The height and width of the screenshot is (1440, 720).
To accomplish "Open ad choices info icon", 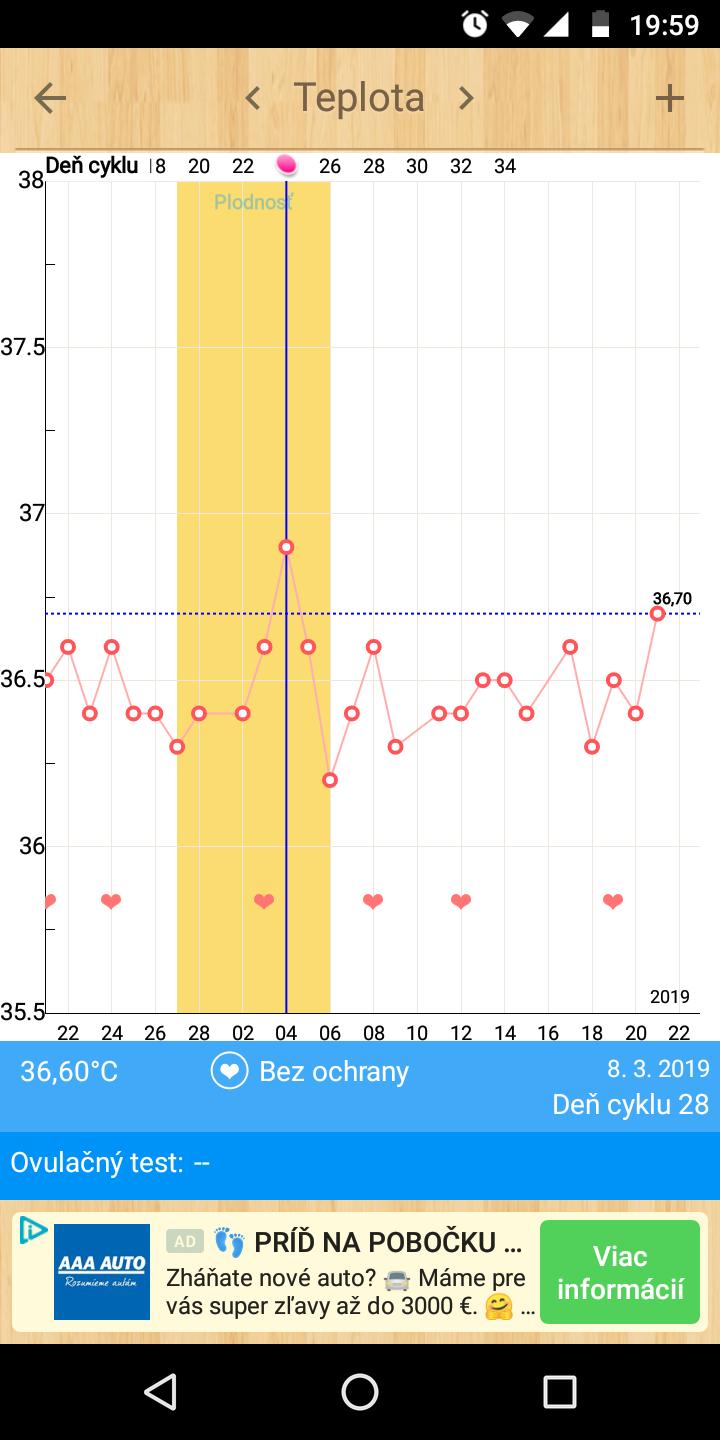I will point(33,1231).
